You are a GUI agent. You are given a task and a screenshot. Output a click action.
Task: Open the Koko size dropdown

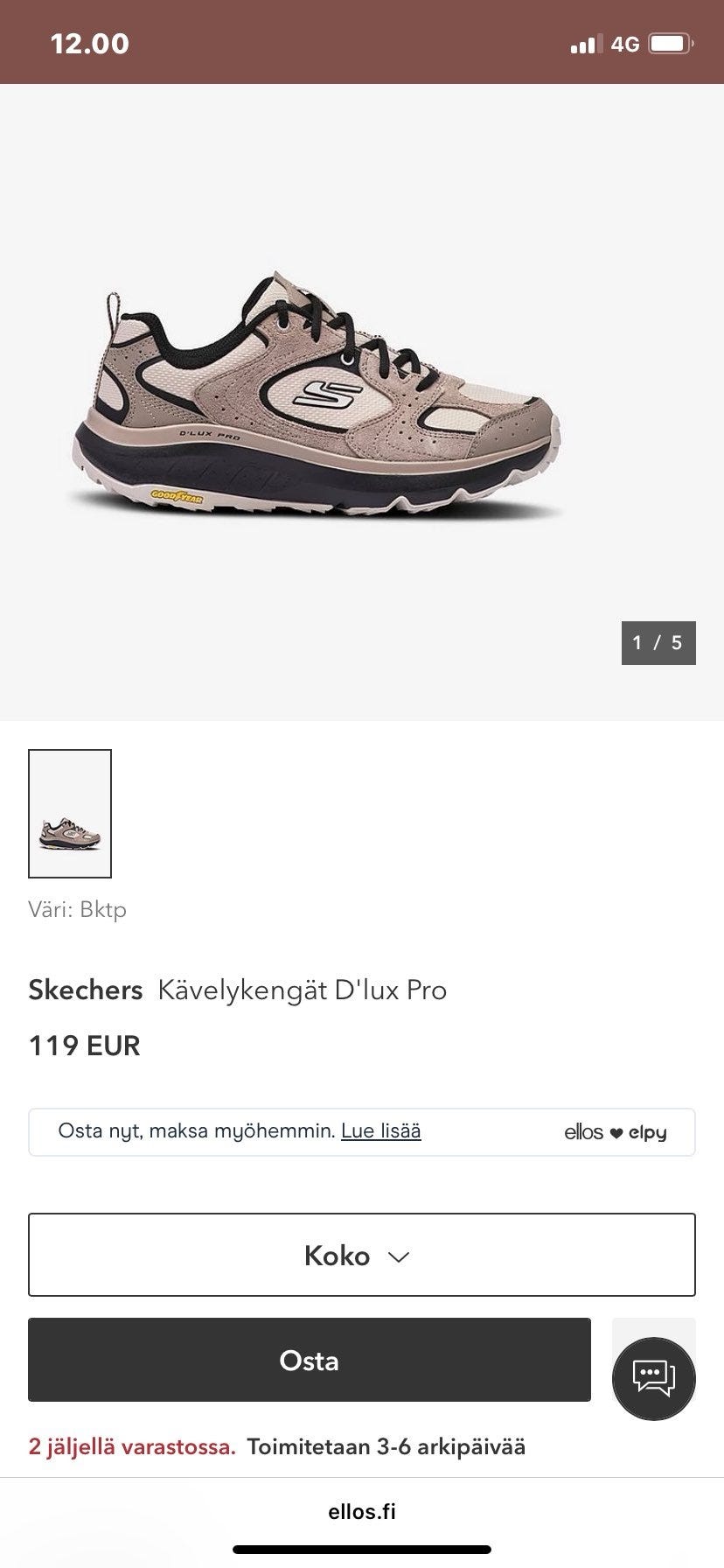pos(361,1255)
